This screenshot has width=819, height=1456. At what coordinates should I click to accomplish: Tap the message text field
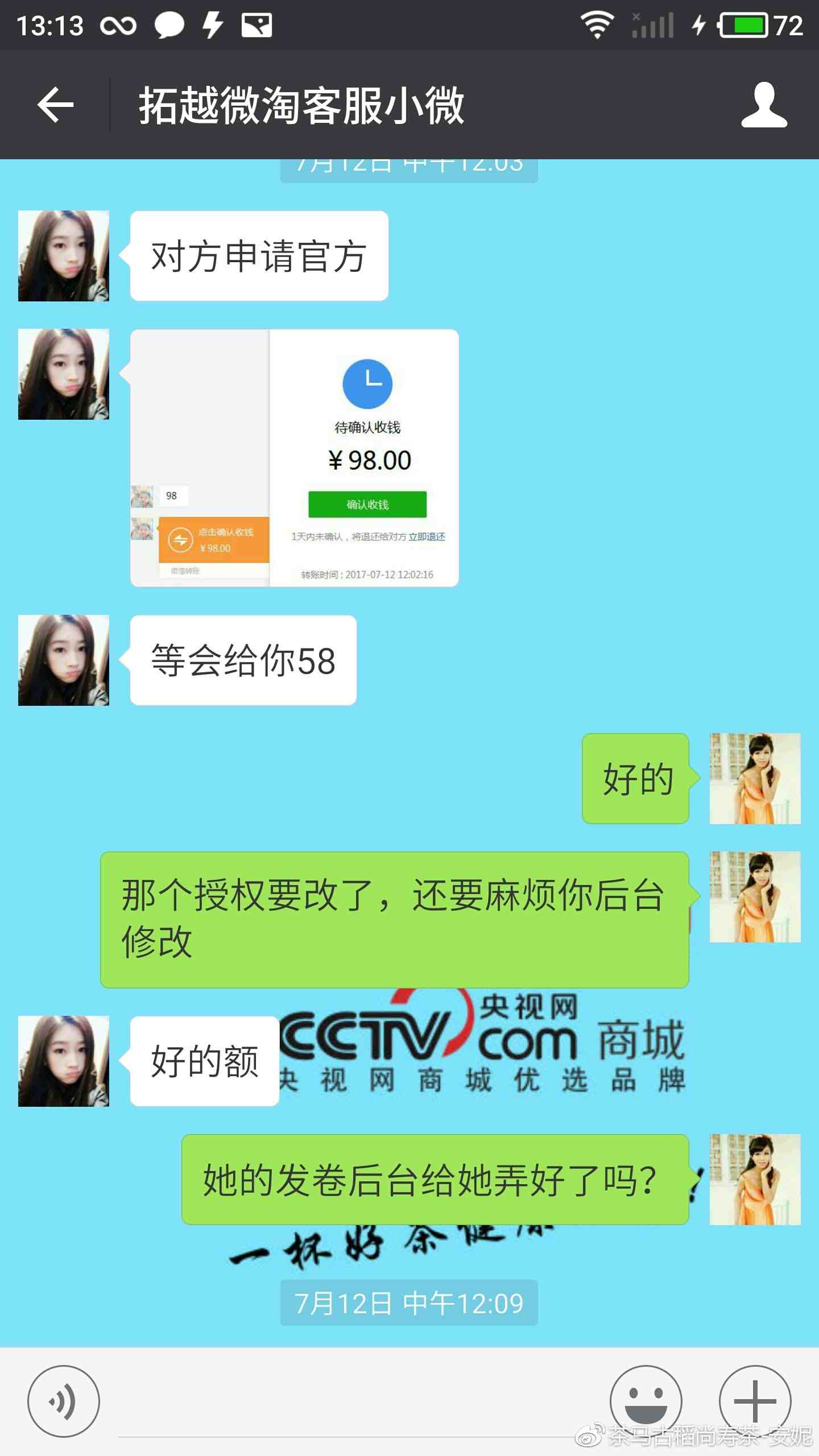click(353, 1405)
